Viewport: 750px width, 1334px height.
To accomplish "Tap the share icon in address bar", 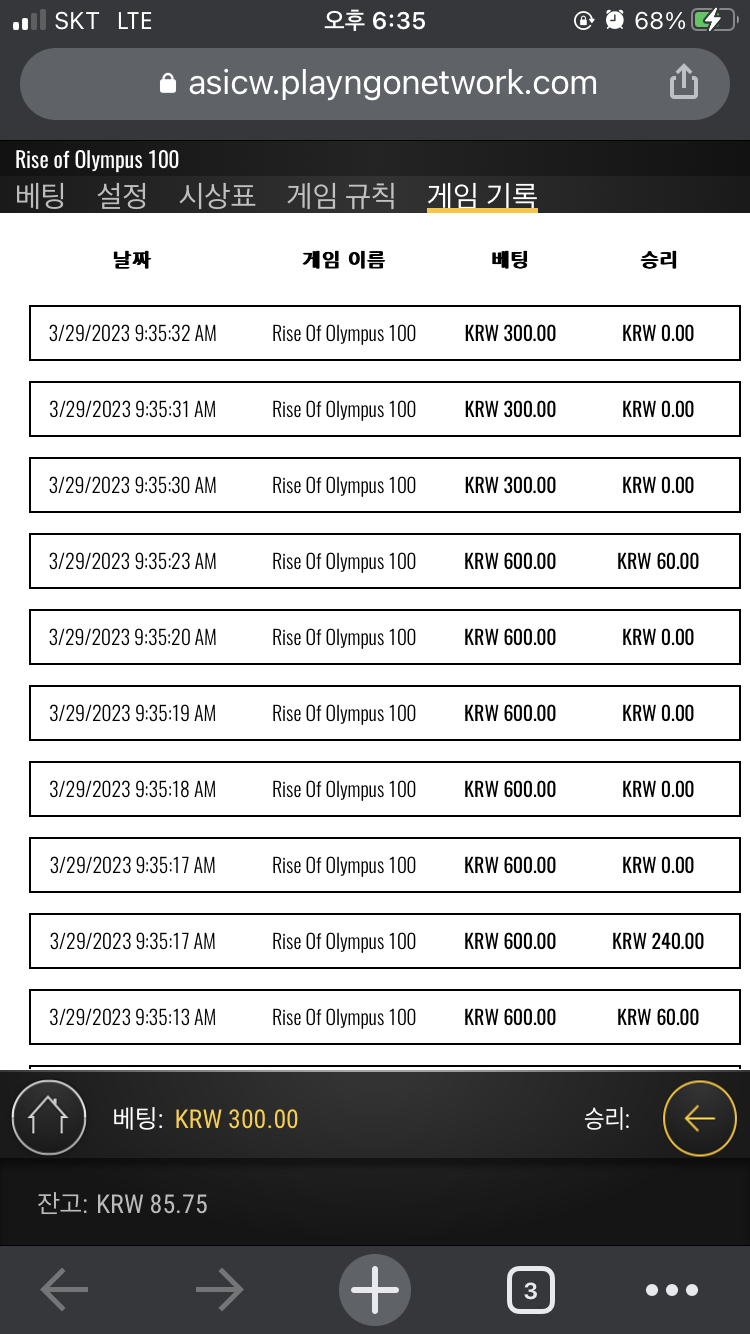I will [x=683, y=82].
